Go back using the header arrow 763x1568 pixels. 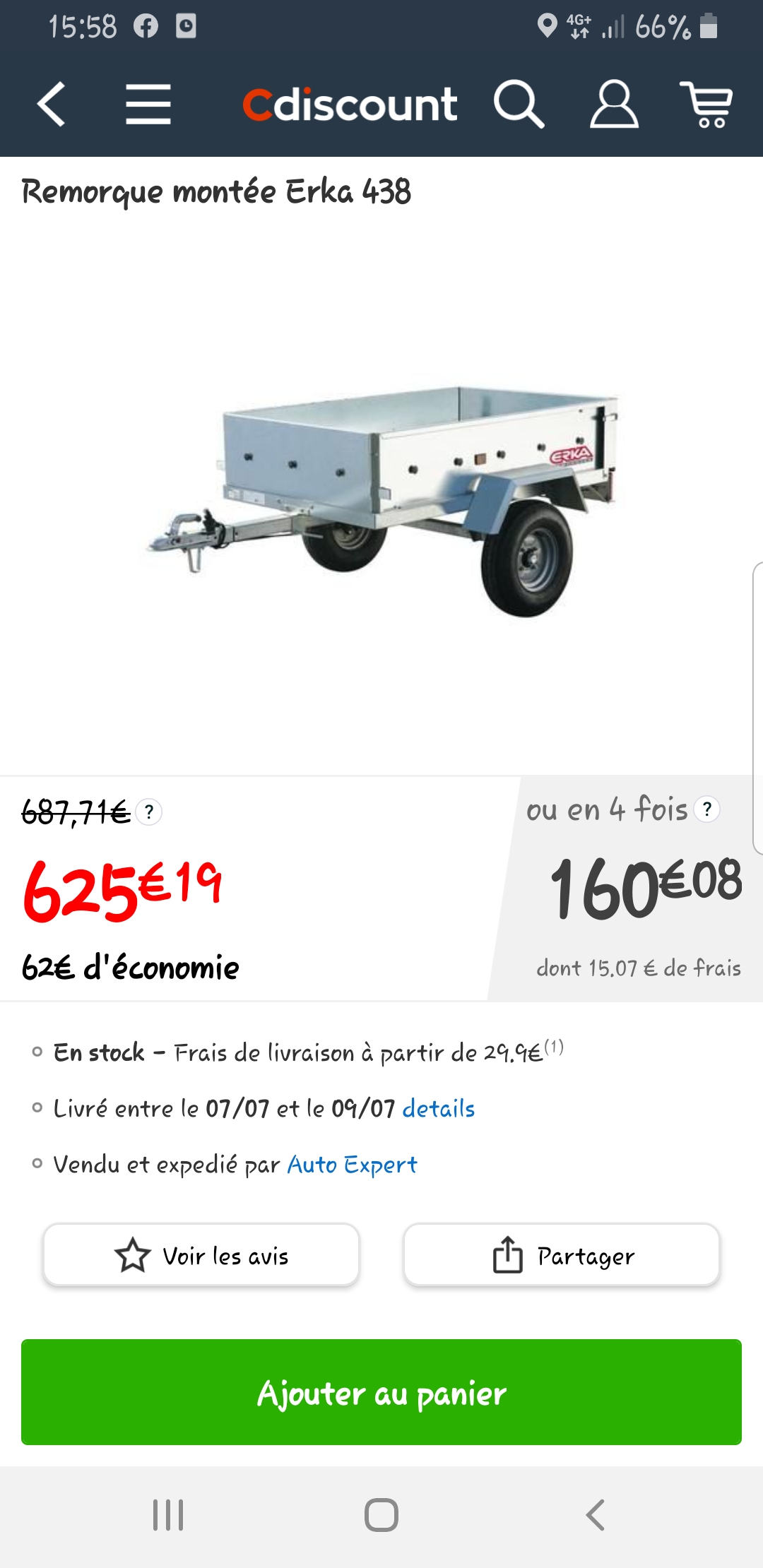click(x=52, y=105)
